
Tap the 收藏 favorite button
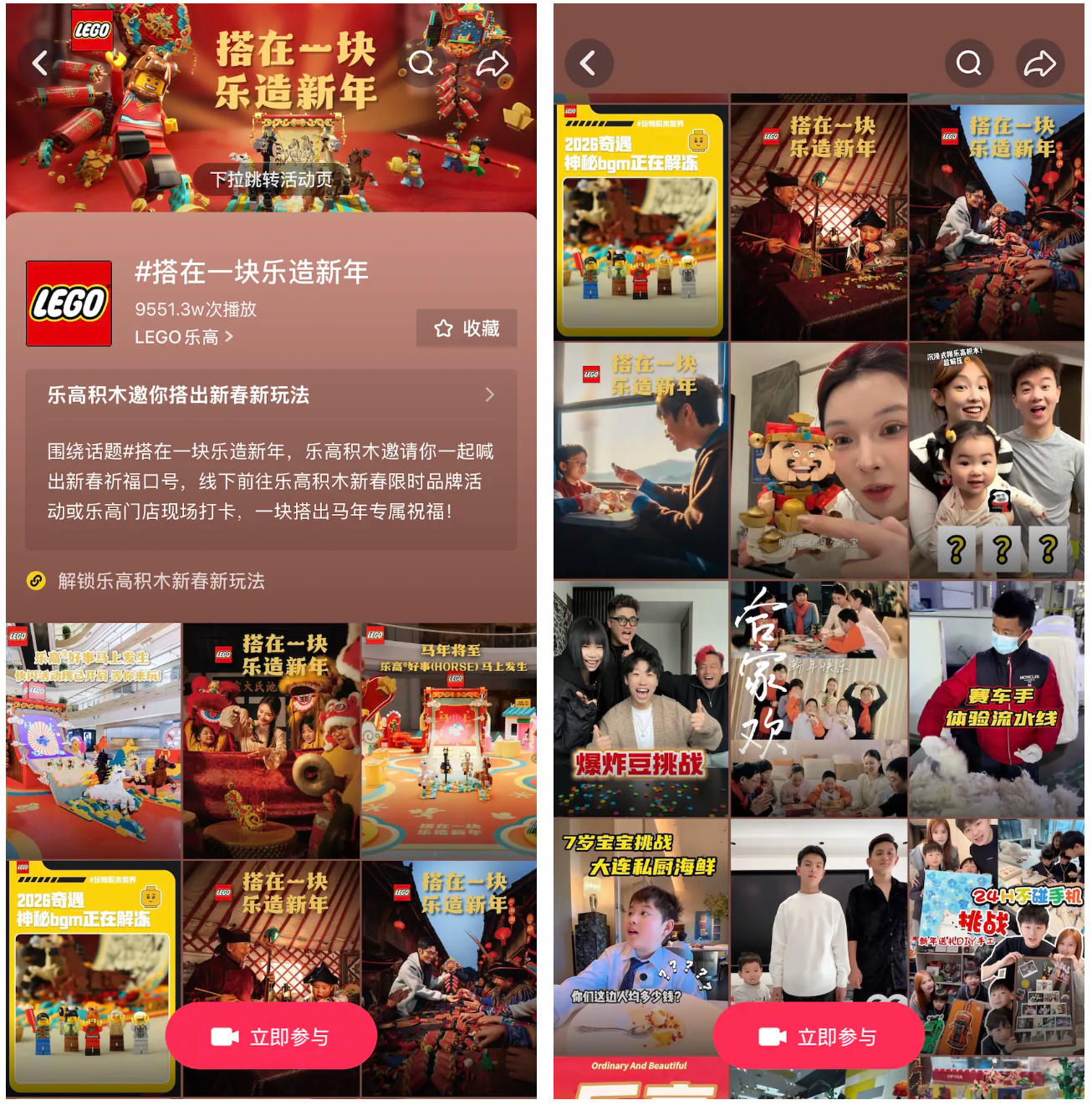coord(466,328)
